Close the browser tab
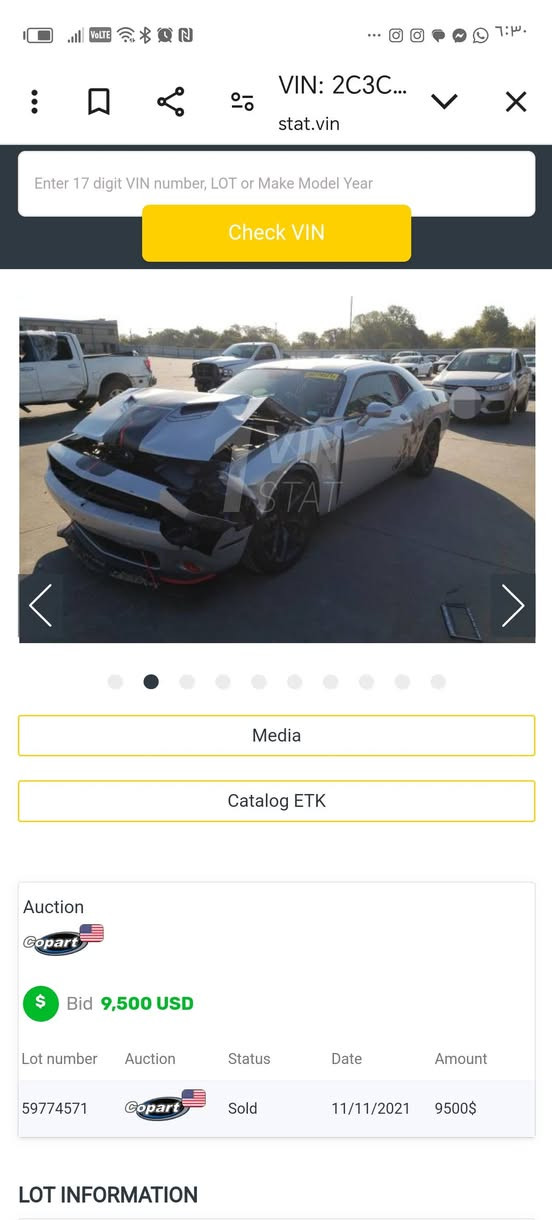The height and width of the screenshot is (1220, 552). 516,101
